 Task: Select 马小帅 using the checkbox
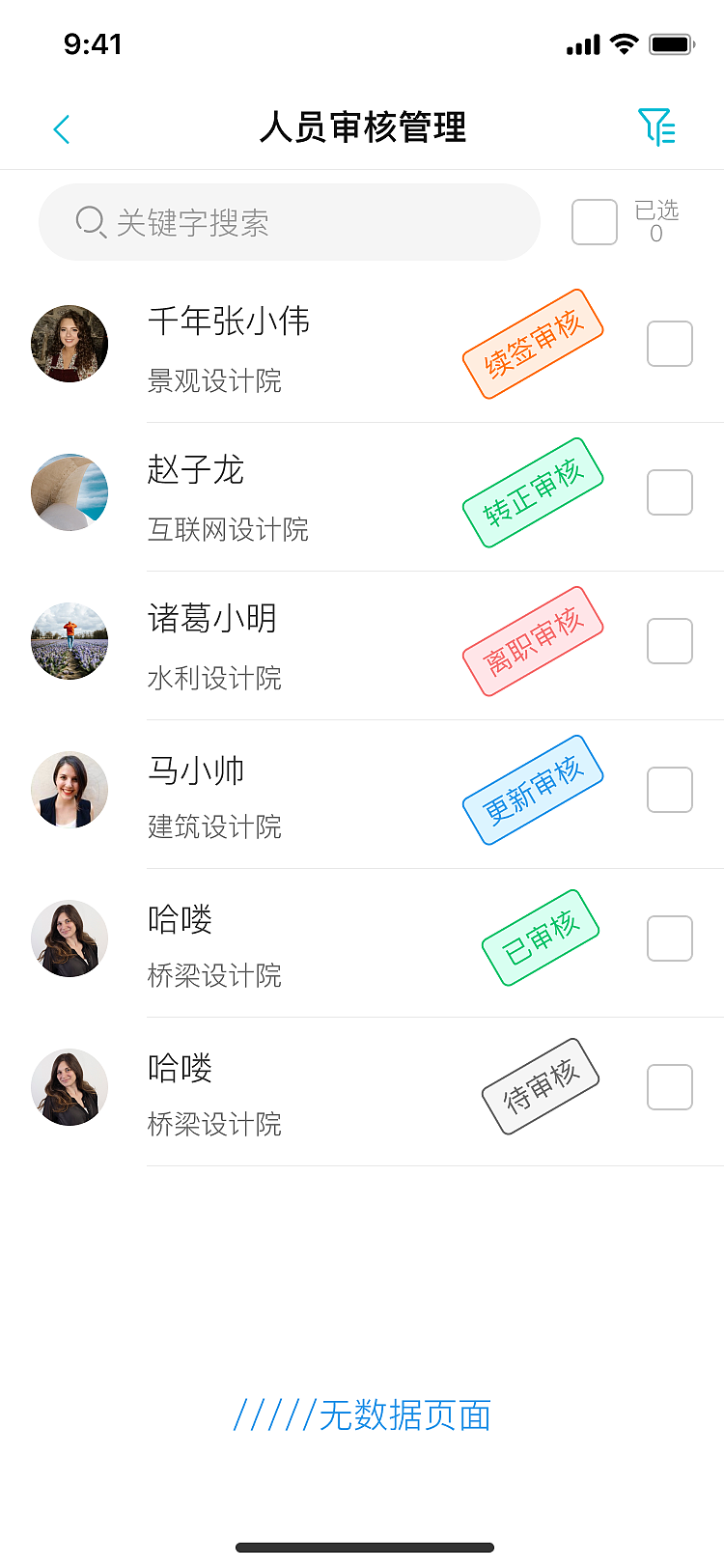click(x=670, y=790)
